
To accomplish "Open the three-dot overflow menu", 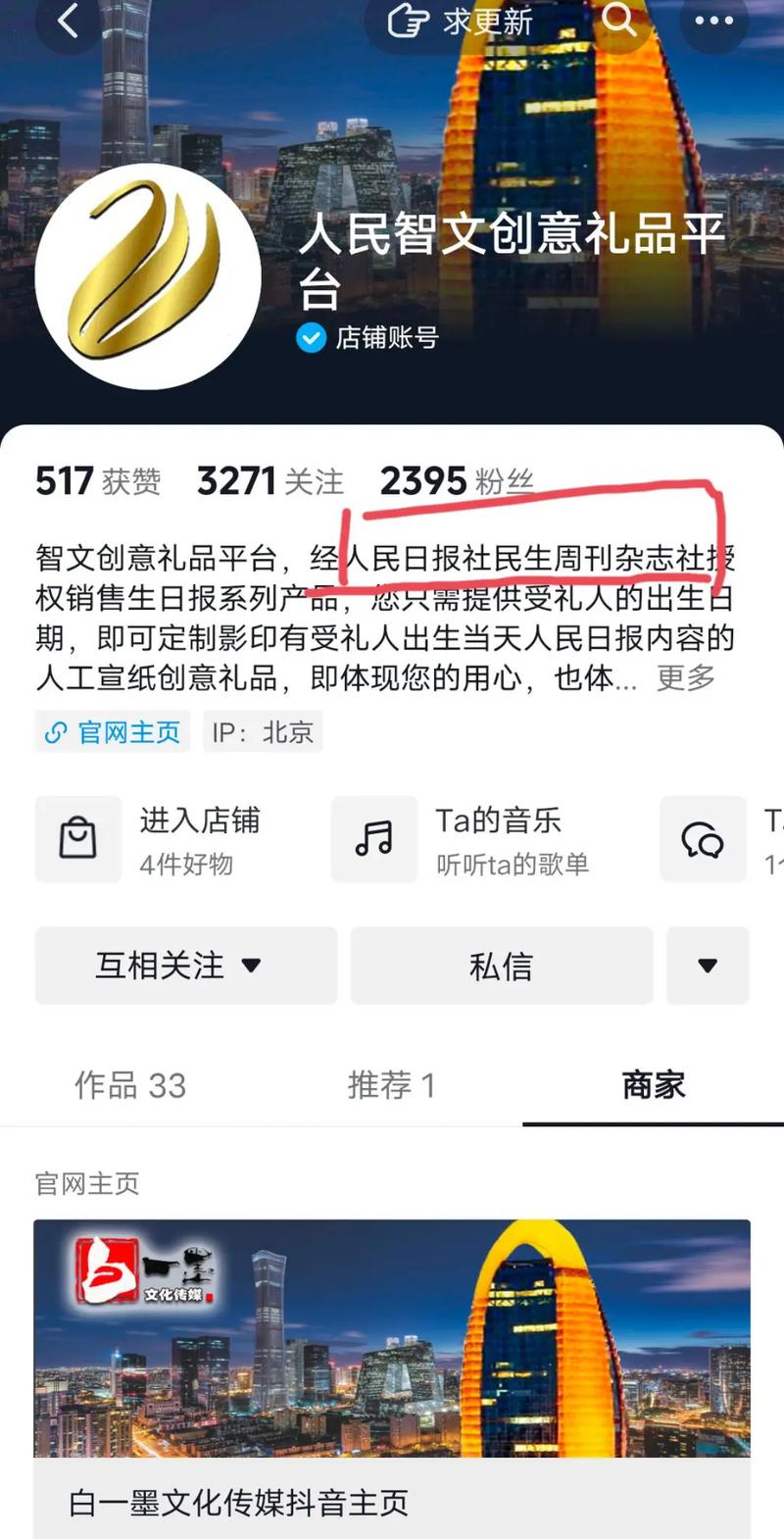I will pos(713,20).
